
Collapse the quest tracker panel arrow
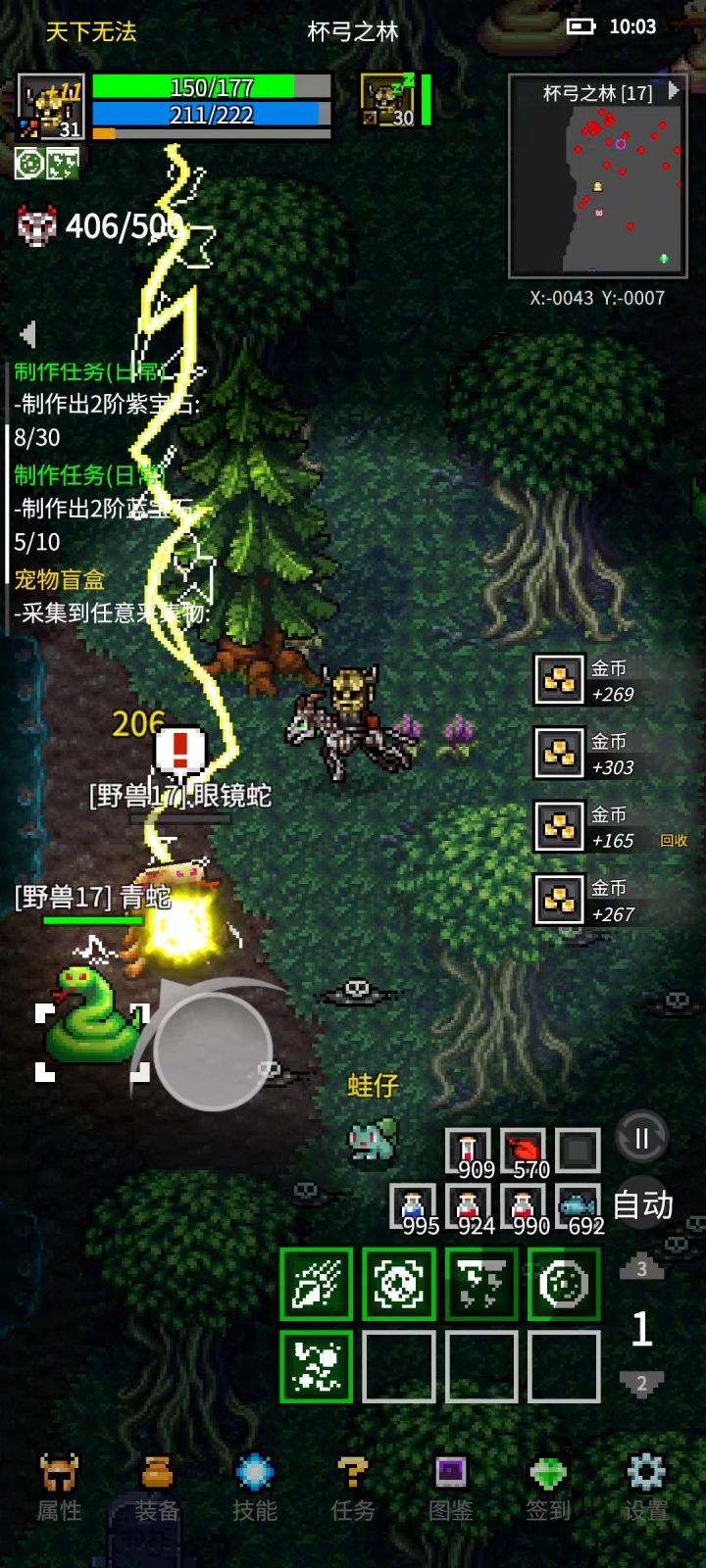point(27,334)
